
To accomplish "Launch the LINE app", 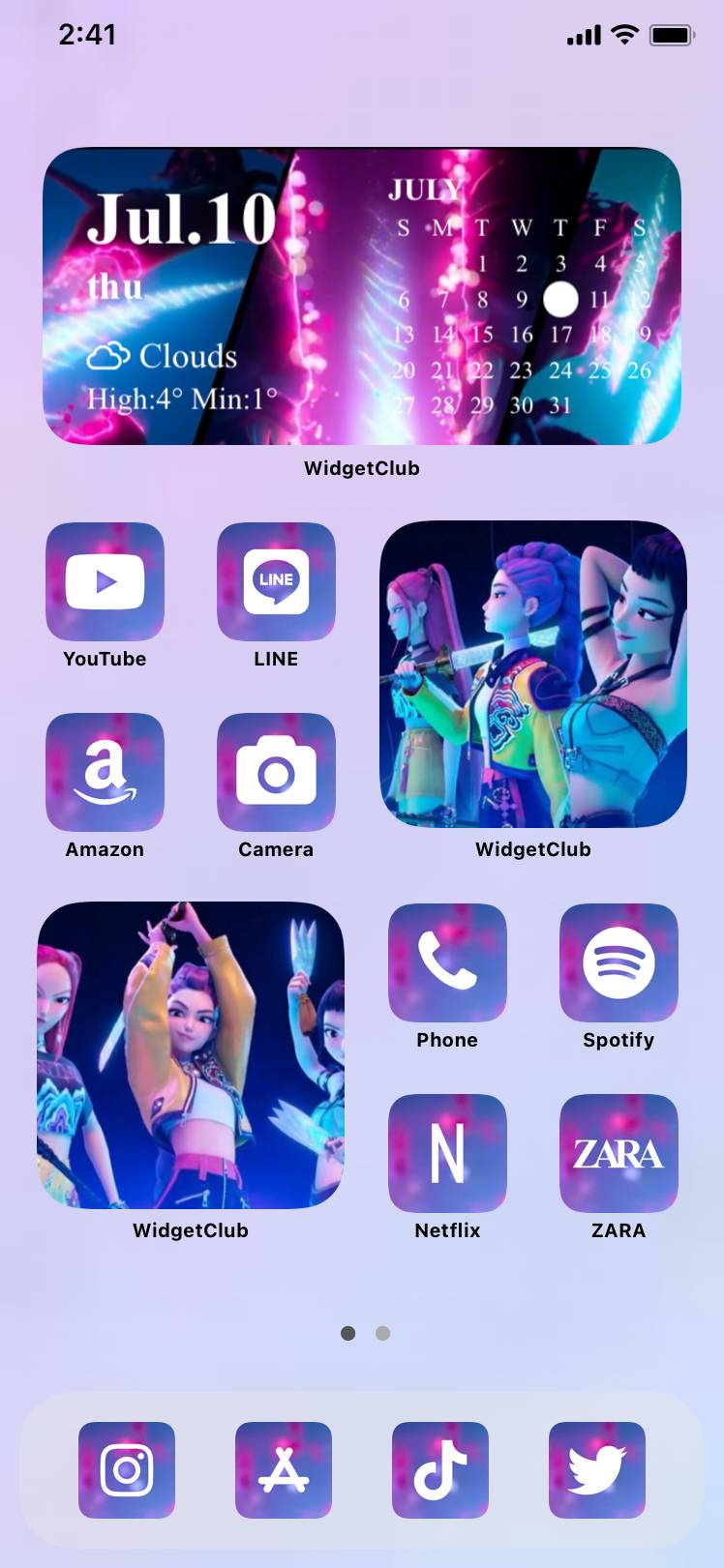I will click(x=276, y=581).
